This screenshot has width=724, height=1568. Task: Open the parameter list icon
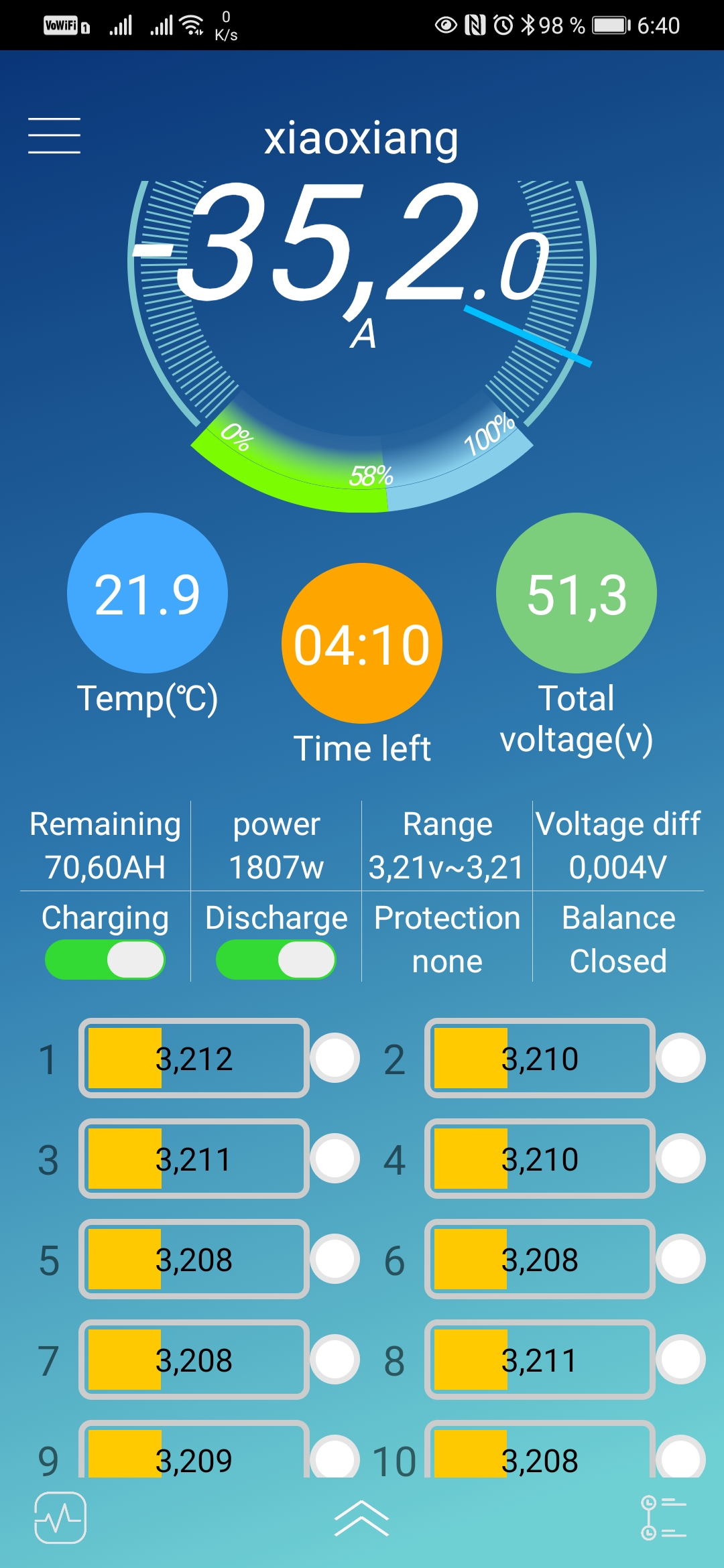click(x=663, y=1518)
